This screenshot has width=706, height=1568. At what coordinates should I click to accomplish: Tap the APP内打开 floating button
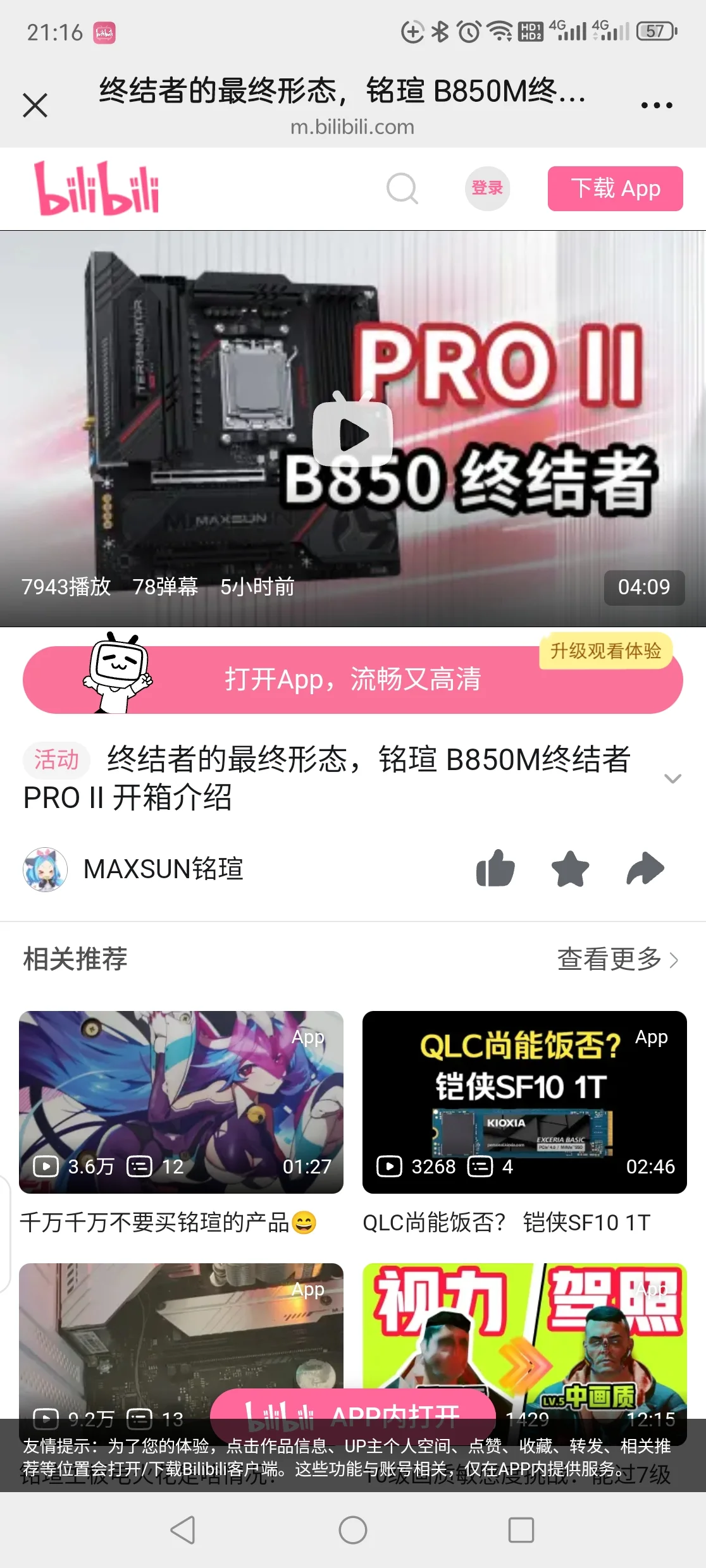(x=353, y=1415)
